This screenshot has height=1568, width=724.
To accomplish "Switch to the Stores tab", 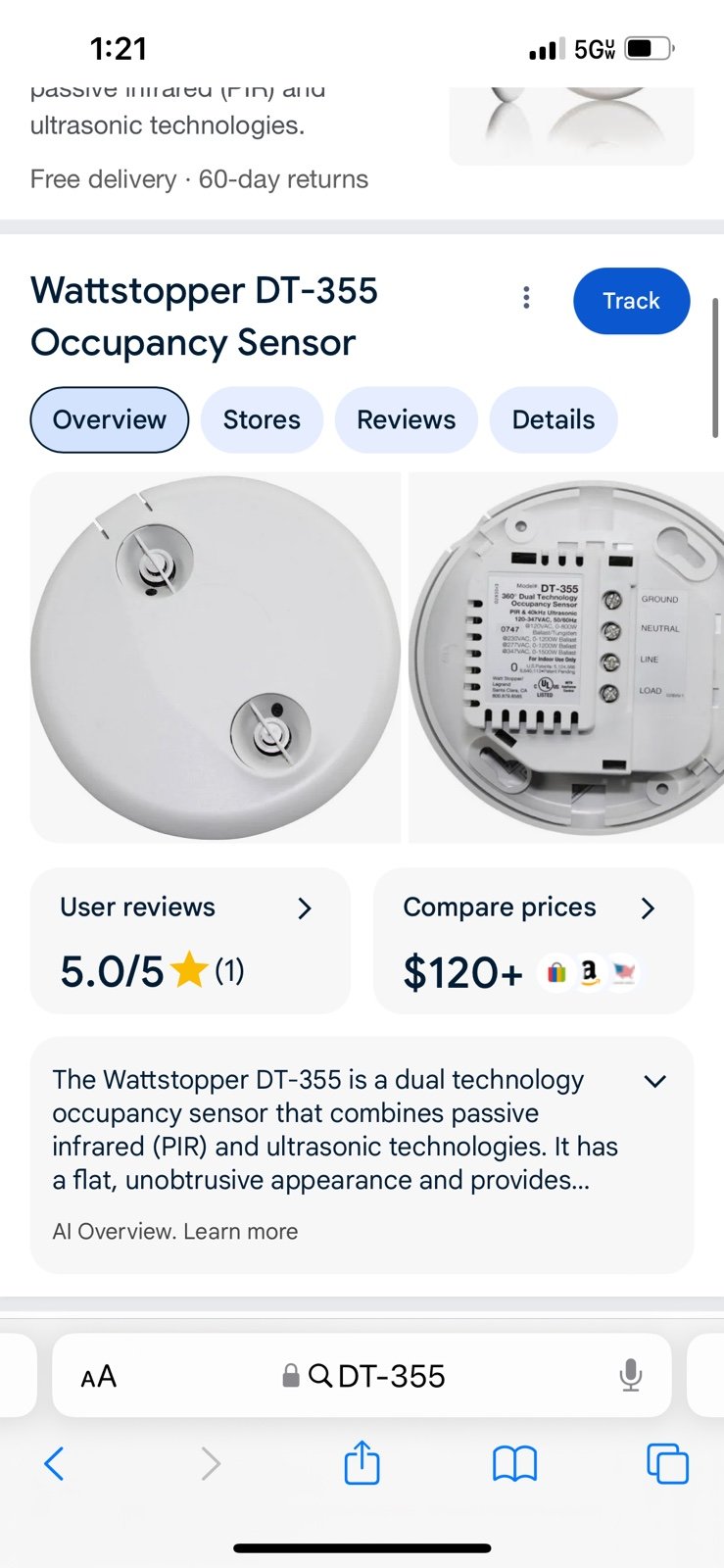I will pyautogui.click(x=262, y=419).
